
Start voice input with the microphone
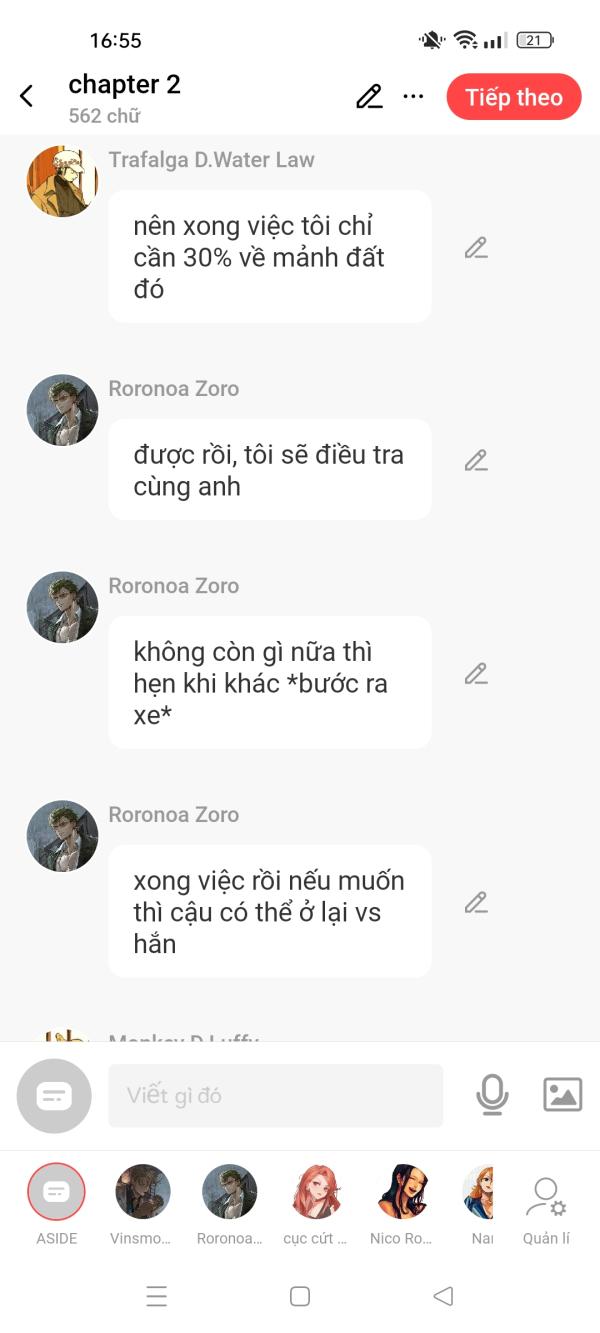(x=491, y=1095)
